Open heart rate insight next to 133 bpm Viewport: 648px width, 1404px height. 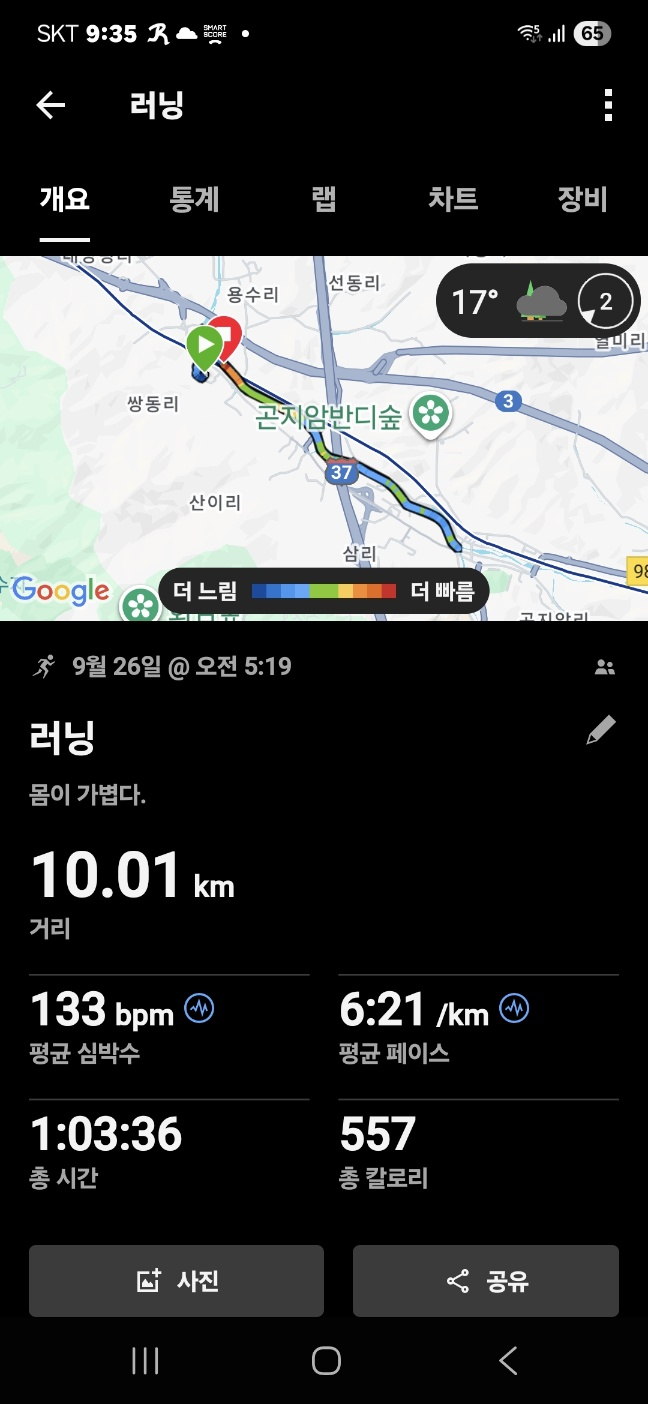(200, 1008)
